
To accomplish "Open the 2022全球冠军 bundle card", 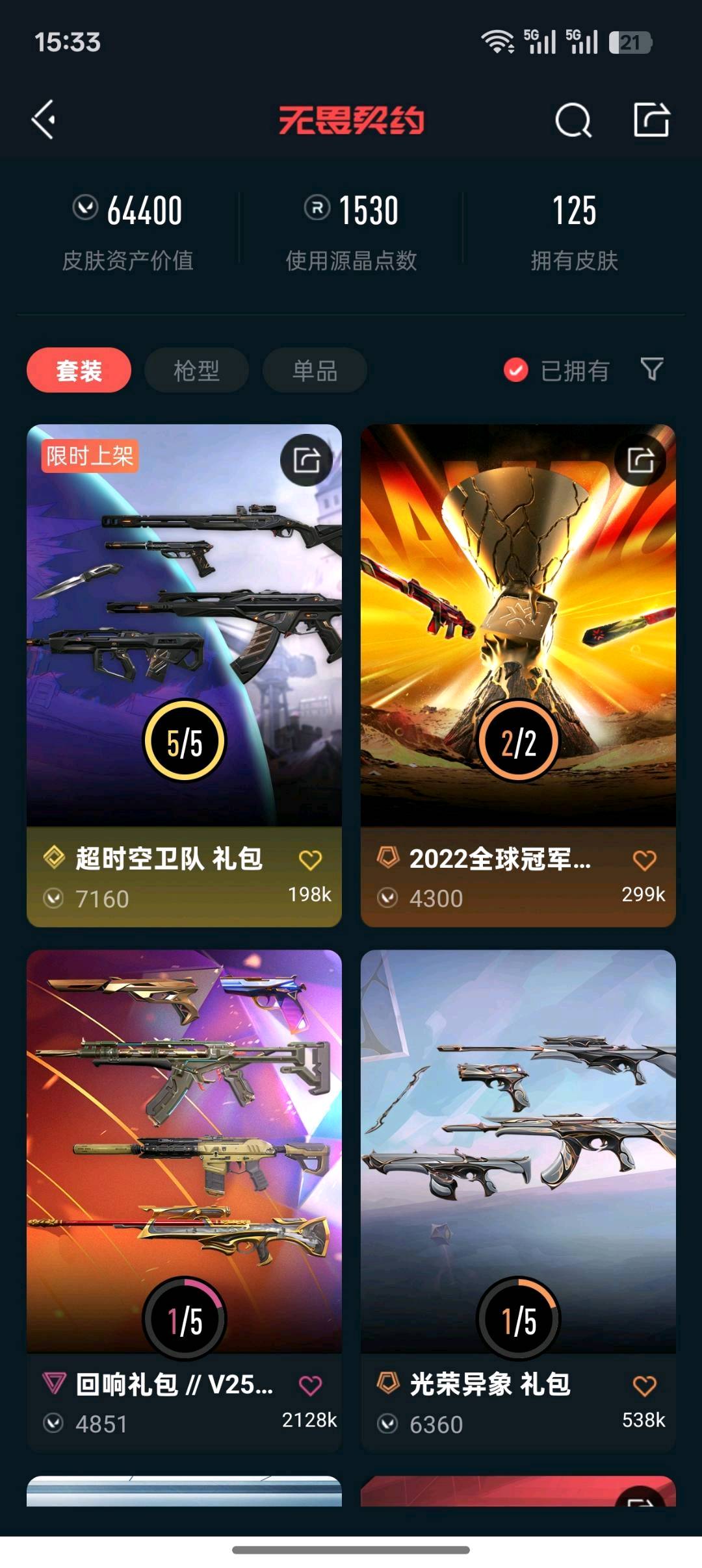I will coord(518,624).
